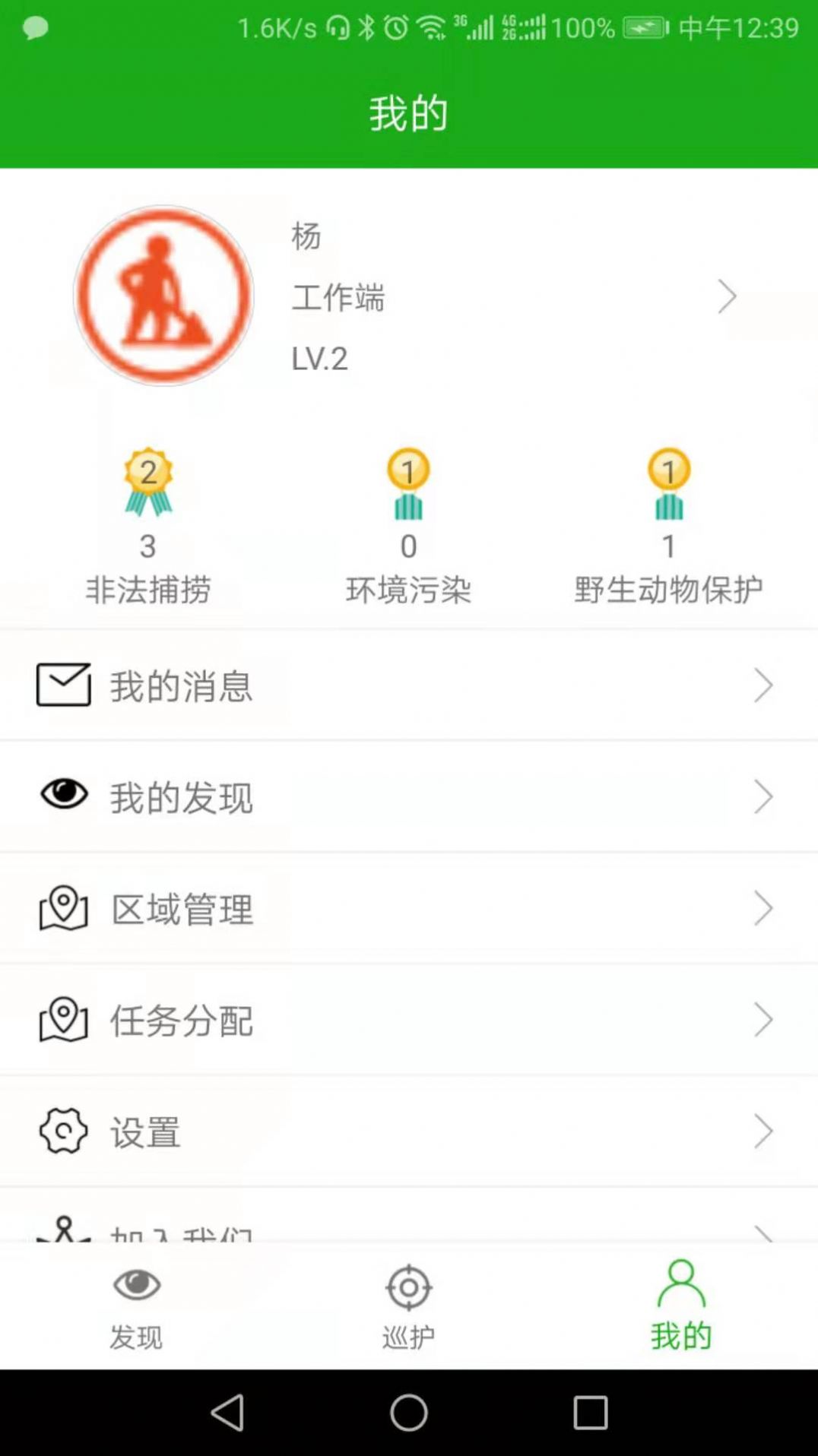Screen dimensions: 818x1456
Task: Open 我的消息 via the envelope icon
Action: pos(65,684)
